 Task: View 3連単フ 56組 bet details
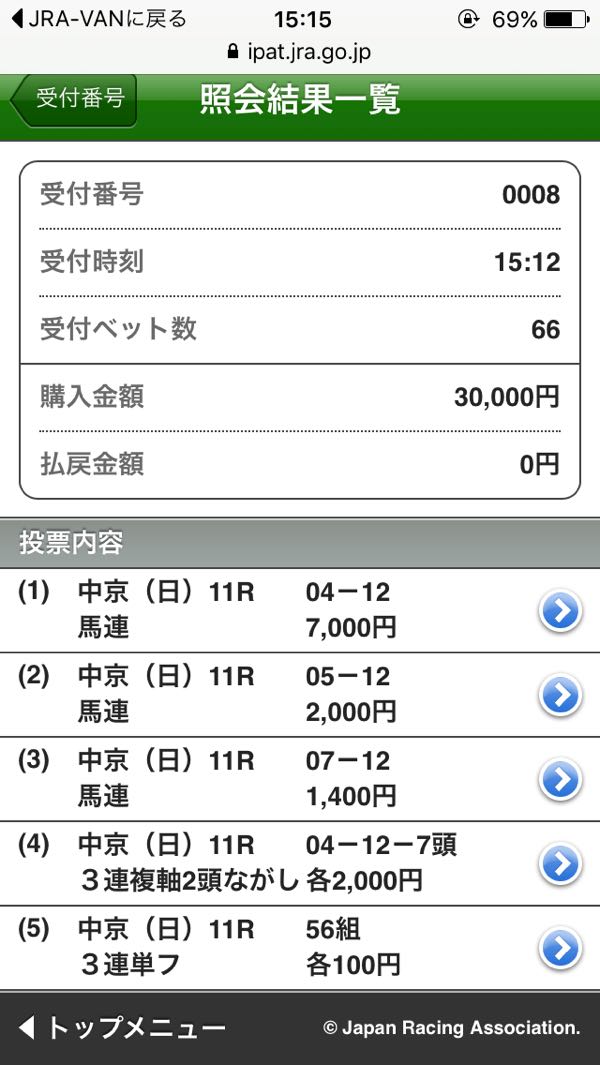[560, 947]
